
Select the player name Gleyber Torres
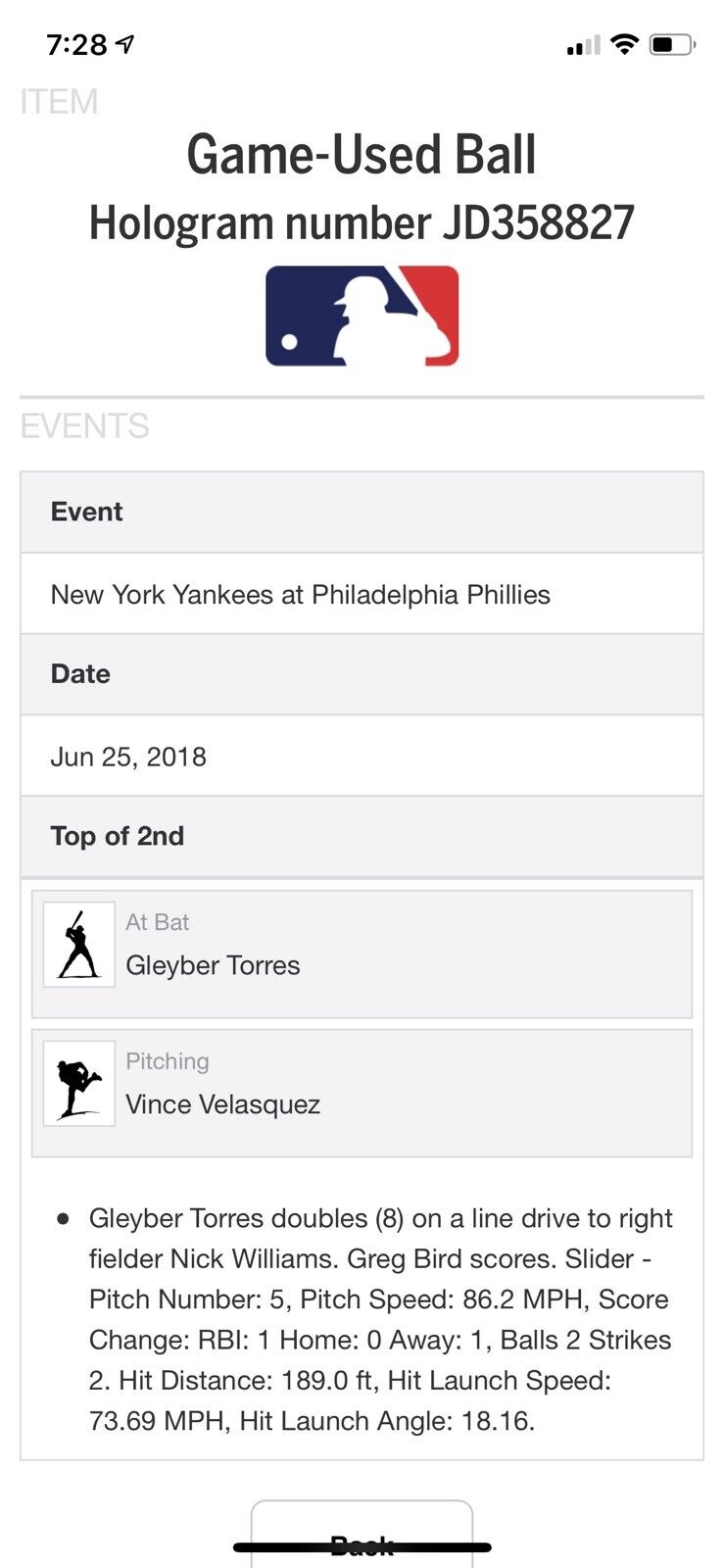click(213, 965)
